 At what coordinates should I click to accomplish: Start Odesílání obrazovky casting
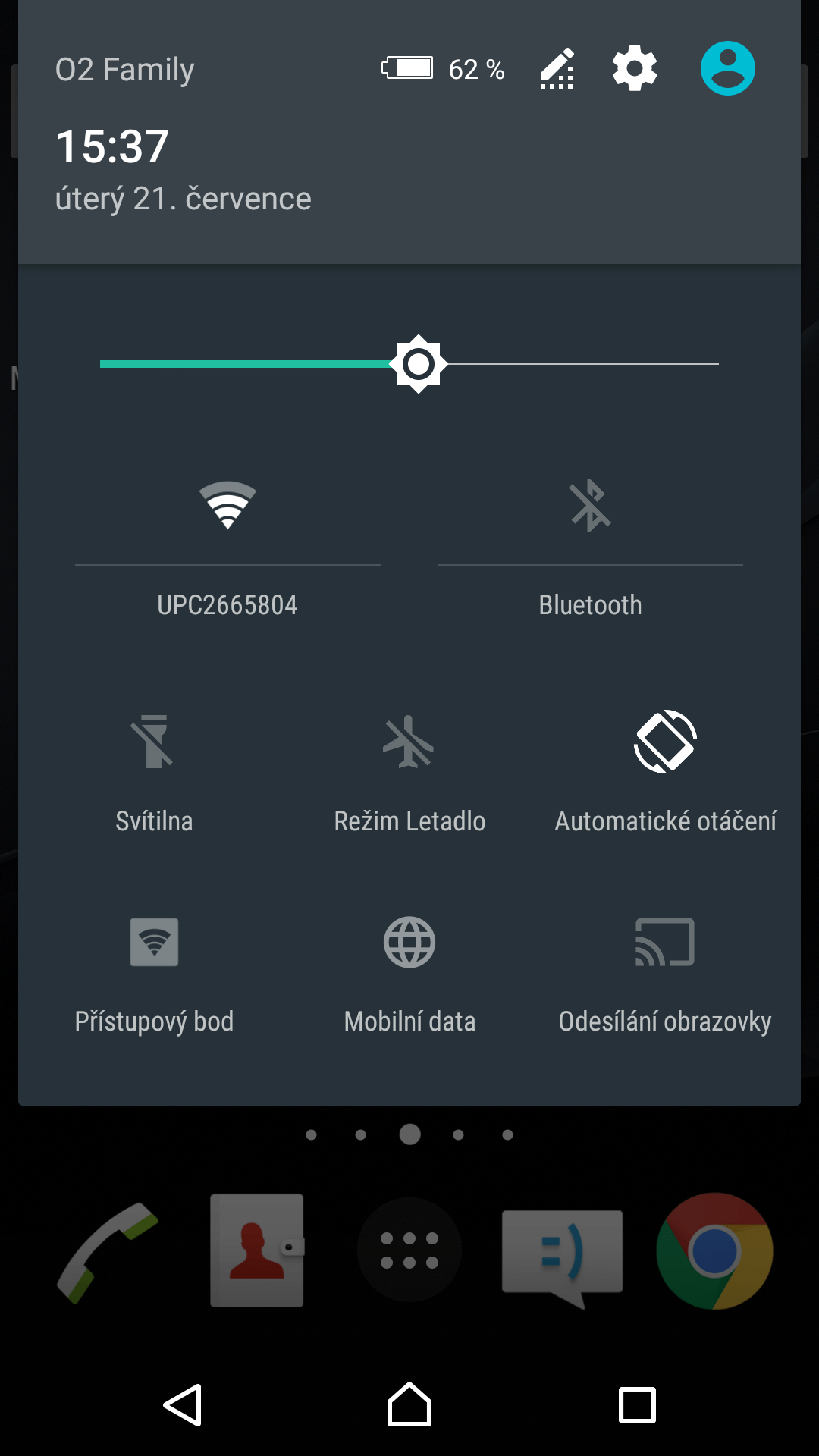665,974
